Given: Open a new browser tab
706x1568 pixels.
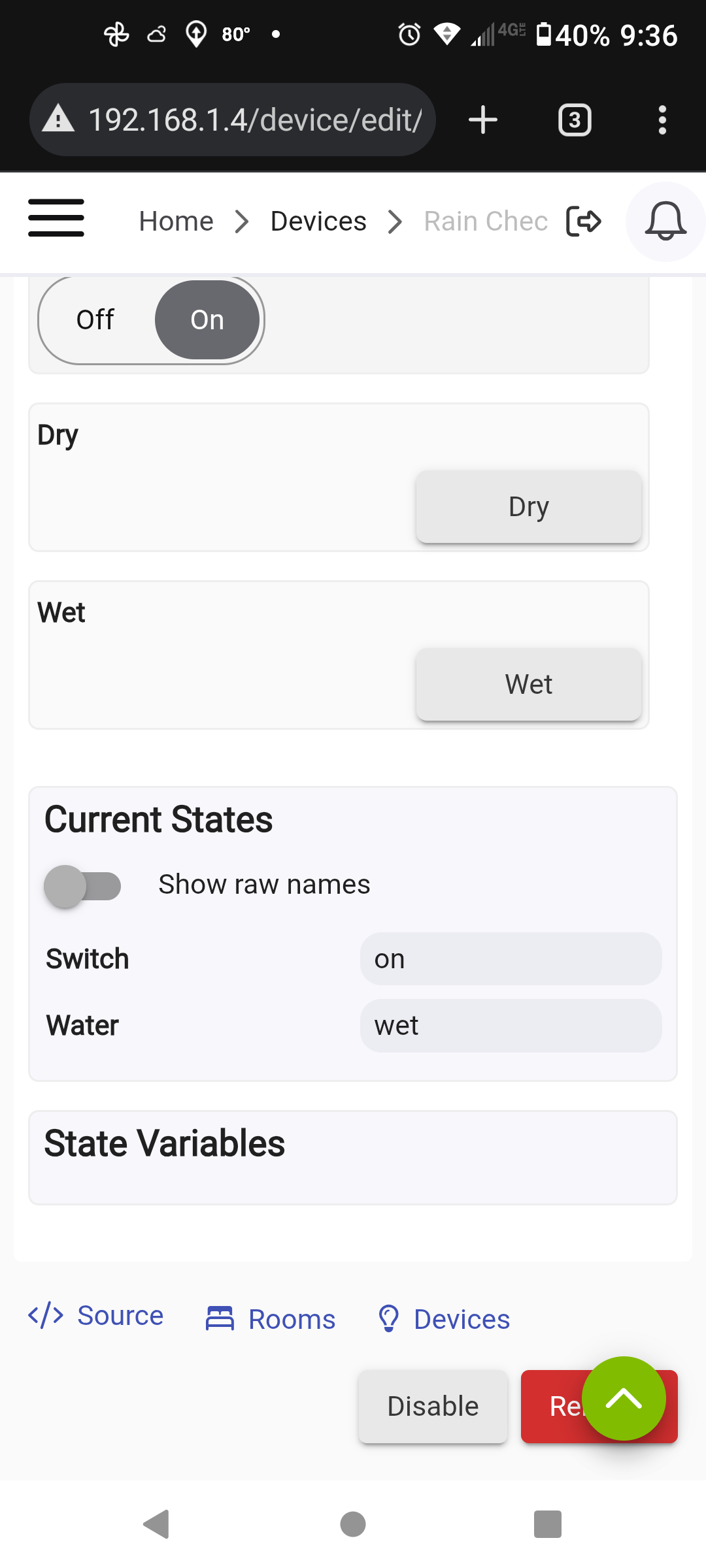Looking at the screenshot, I should [484, 120].
